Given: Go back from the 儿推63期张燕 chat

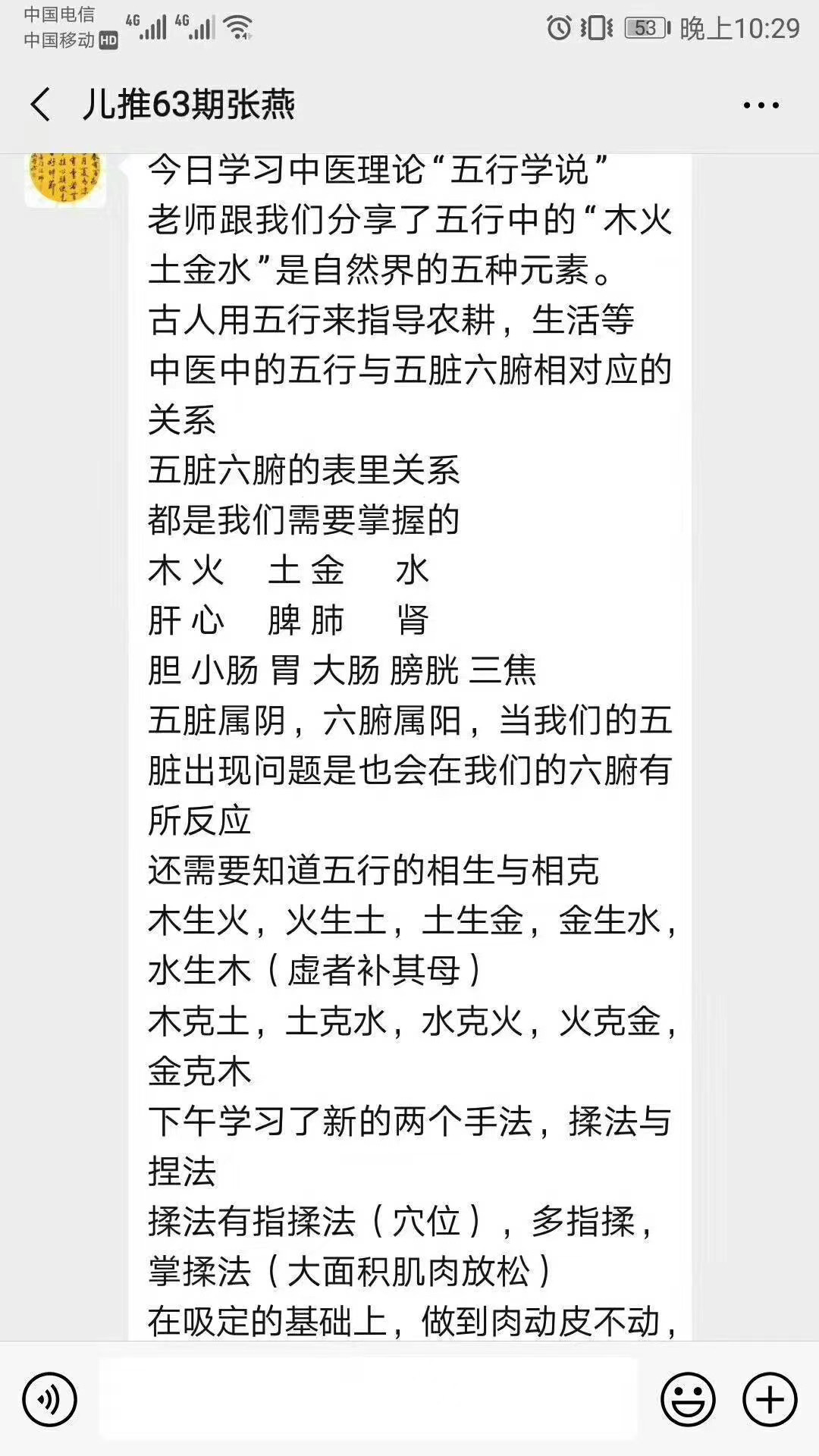Looking at the screenshot, I should 40,105.
